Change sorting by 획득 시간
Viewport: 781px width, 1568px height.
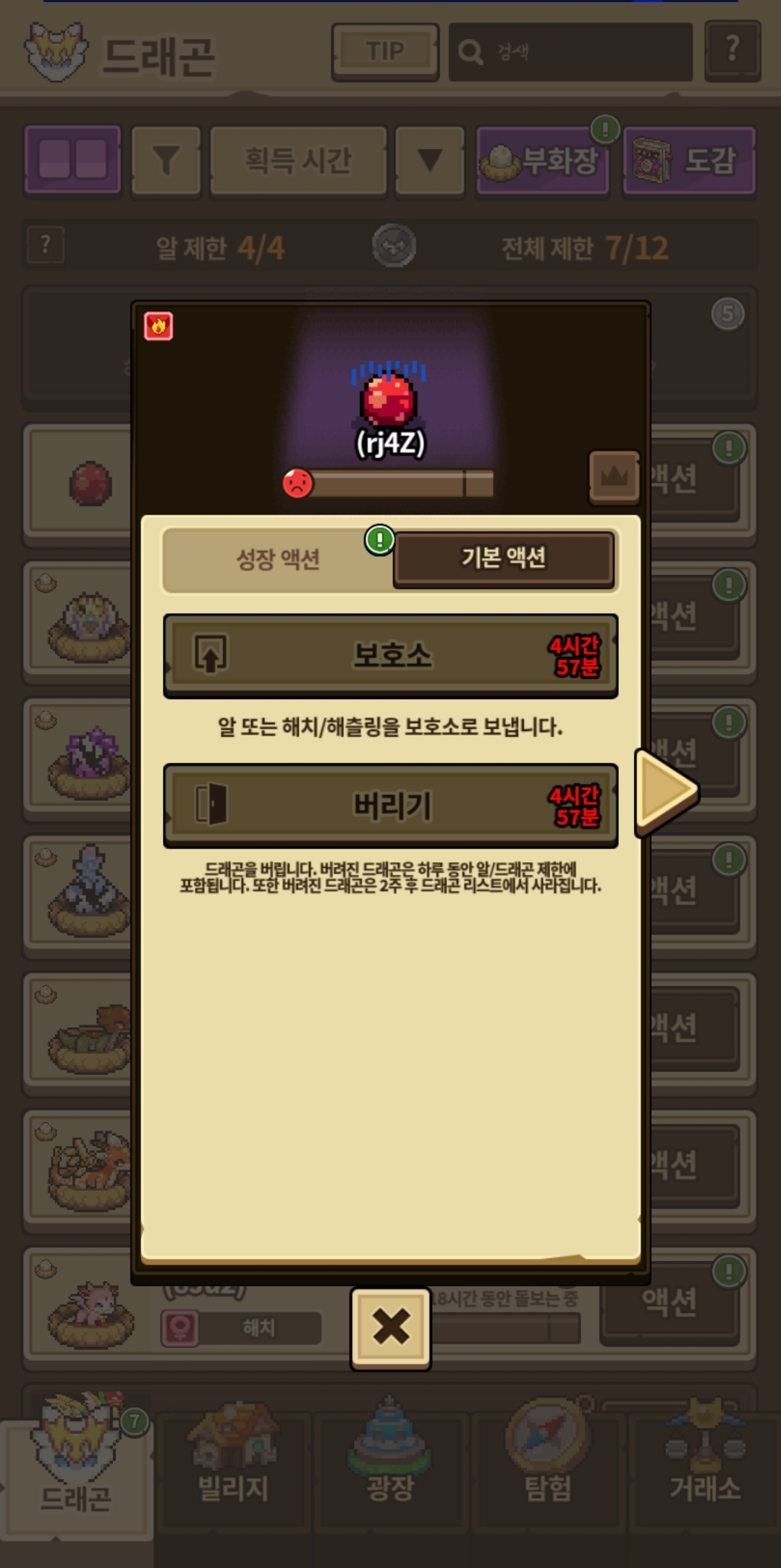pyautogui.click(x=298, y=161)
